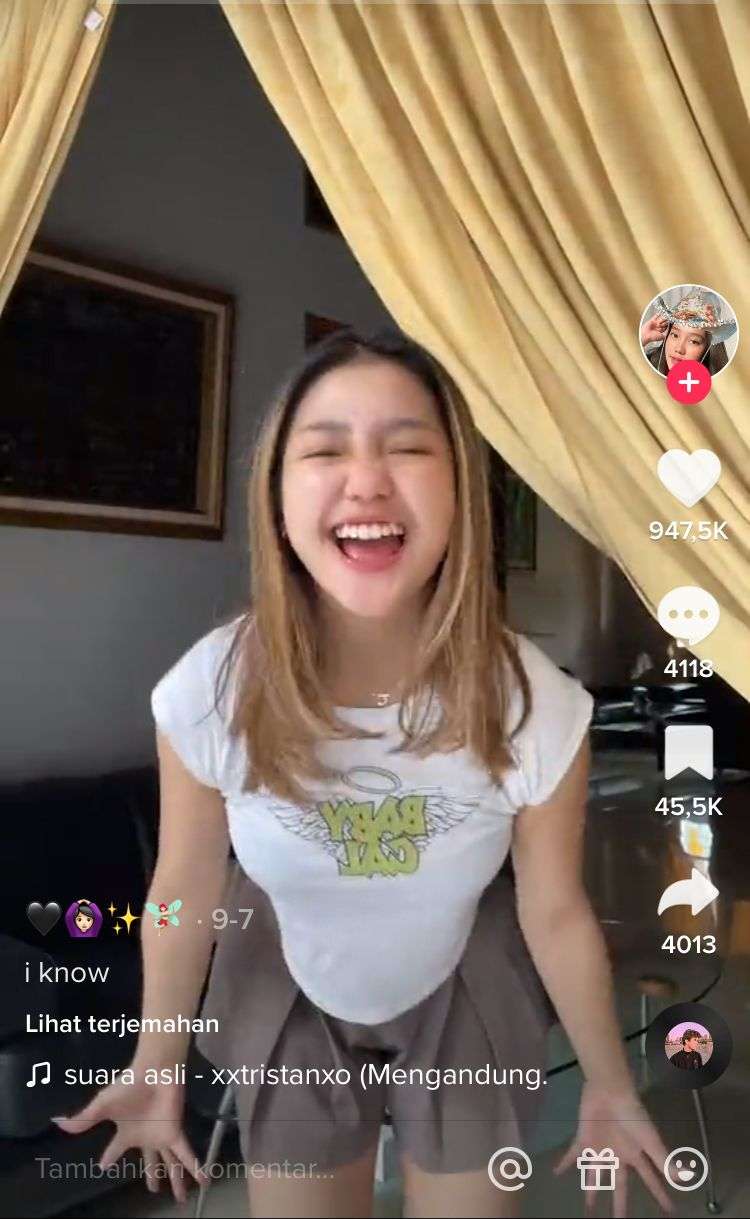
Task: Mention someone with the @ icon
Action: (510, 1168)
